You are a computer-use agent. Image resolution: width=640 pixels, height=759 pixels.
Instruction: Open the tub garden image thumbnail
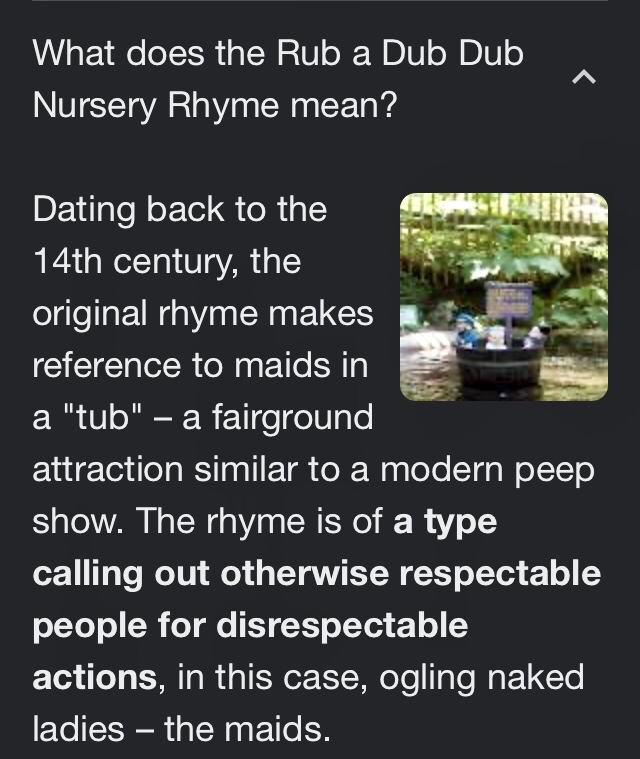[503, 297]
